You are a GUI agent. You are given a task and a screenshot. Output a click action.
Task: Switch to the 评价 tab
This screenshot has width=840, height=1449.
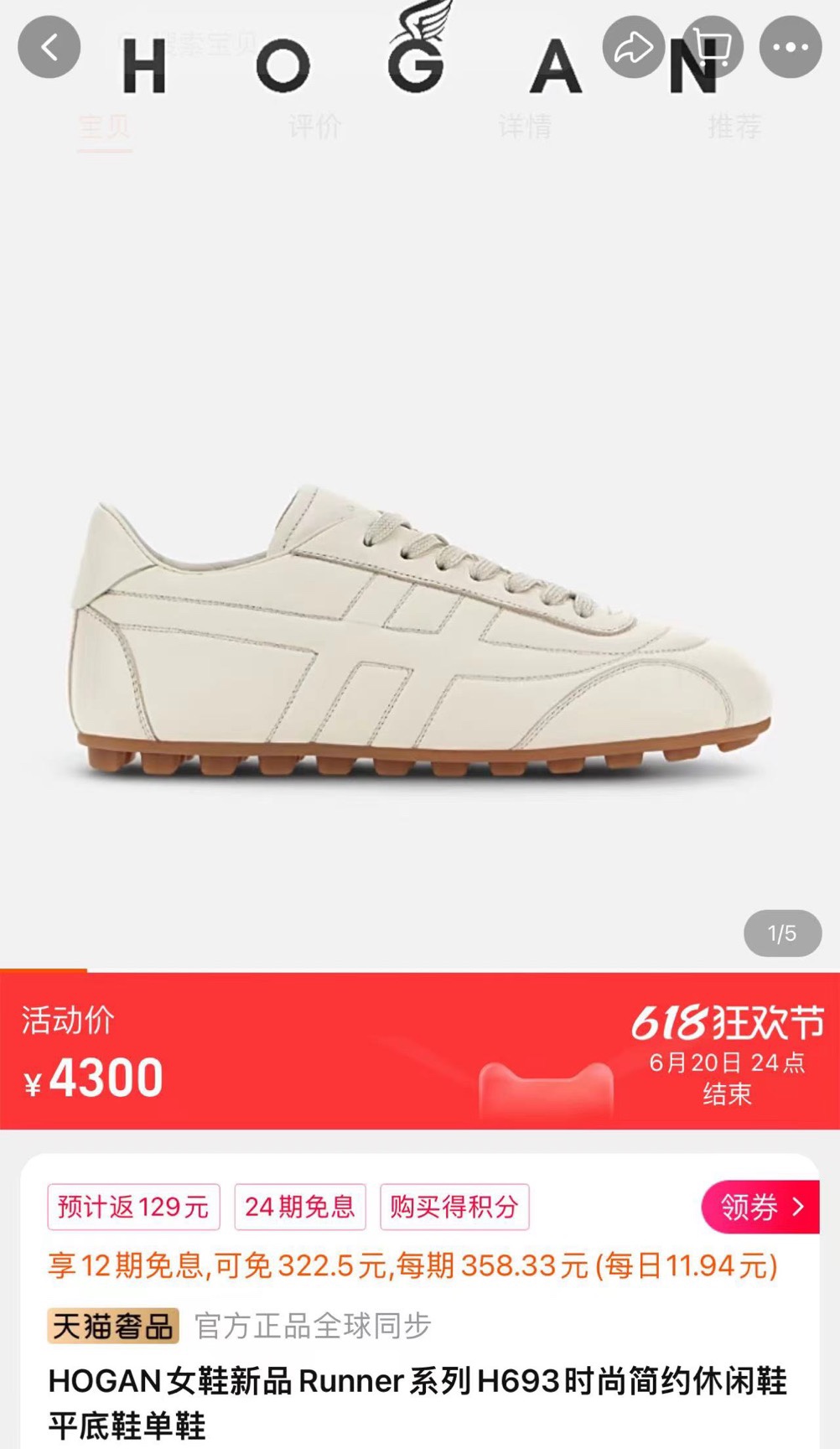click(x=314, y=127)
